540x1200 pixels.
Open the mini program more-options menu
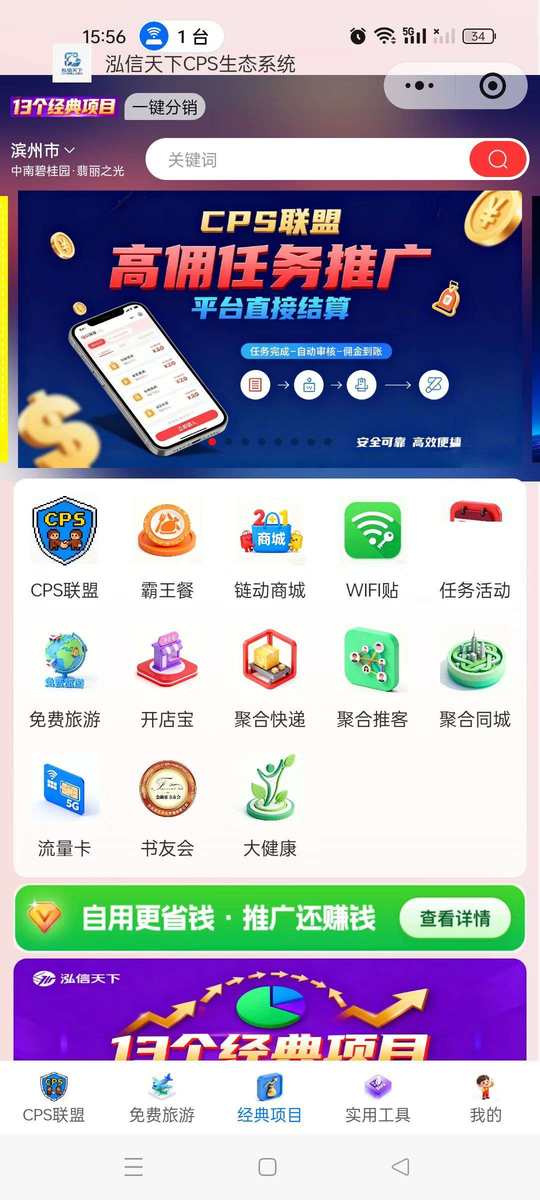coord(420,86)
